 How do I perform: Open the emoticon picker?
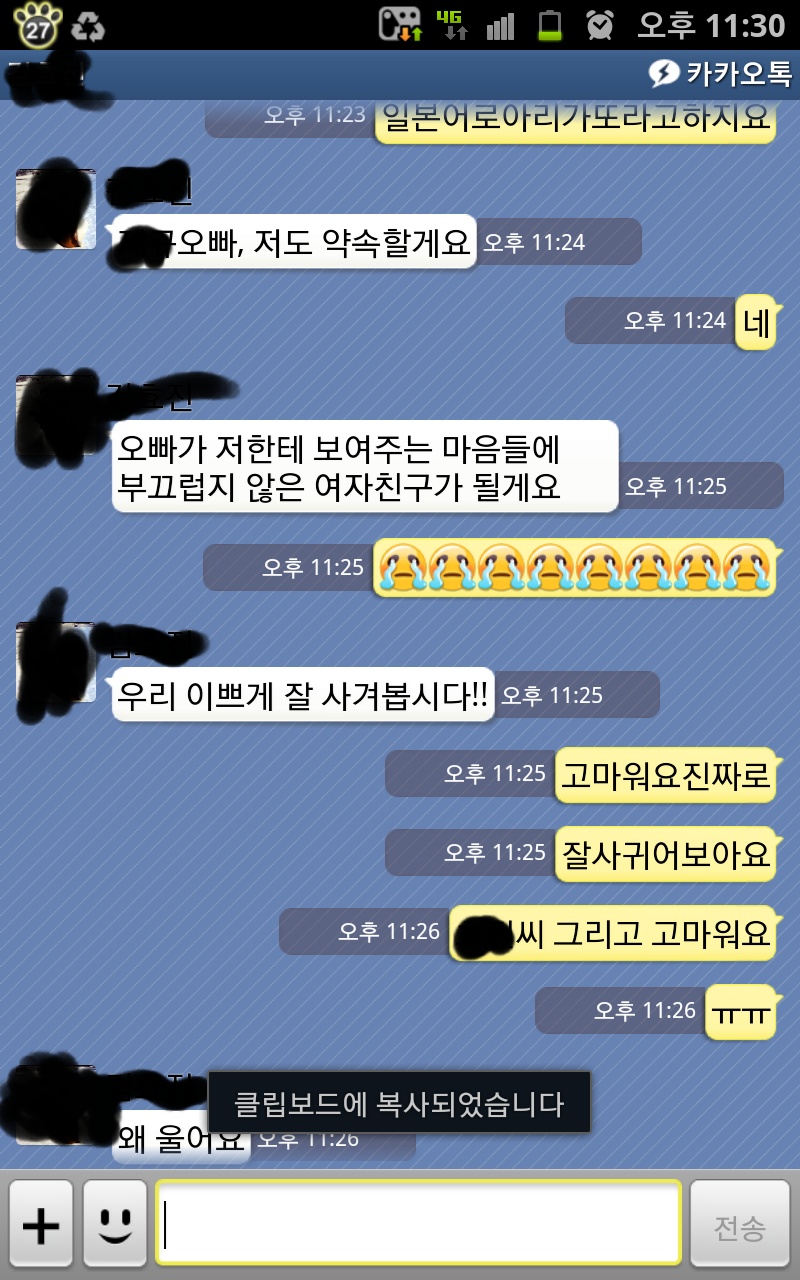[115, 1226]
